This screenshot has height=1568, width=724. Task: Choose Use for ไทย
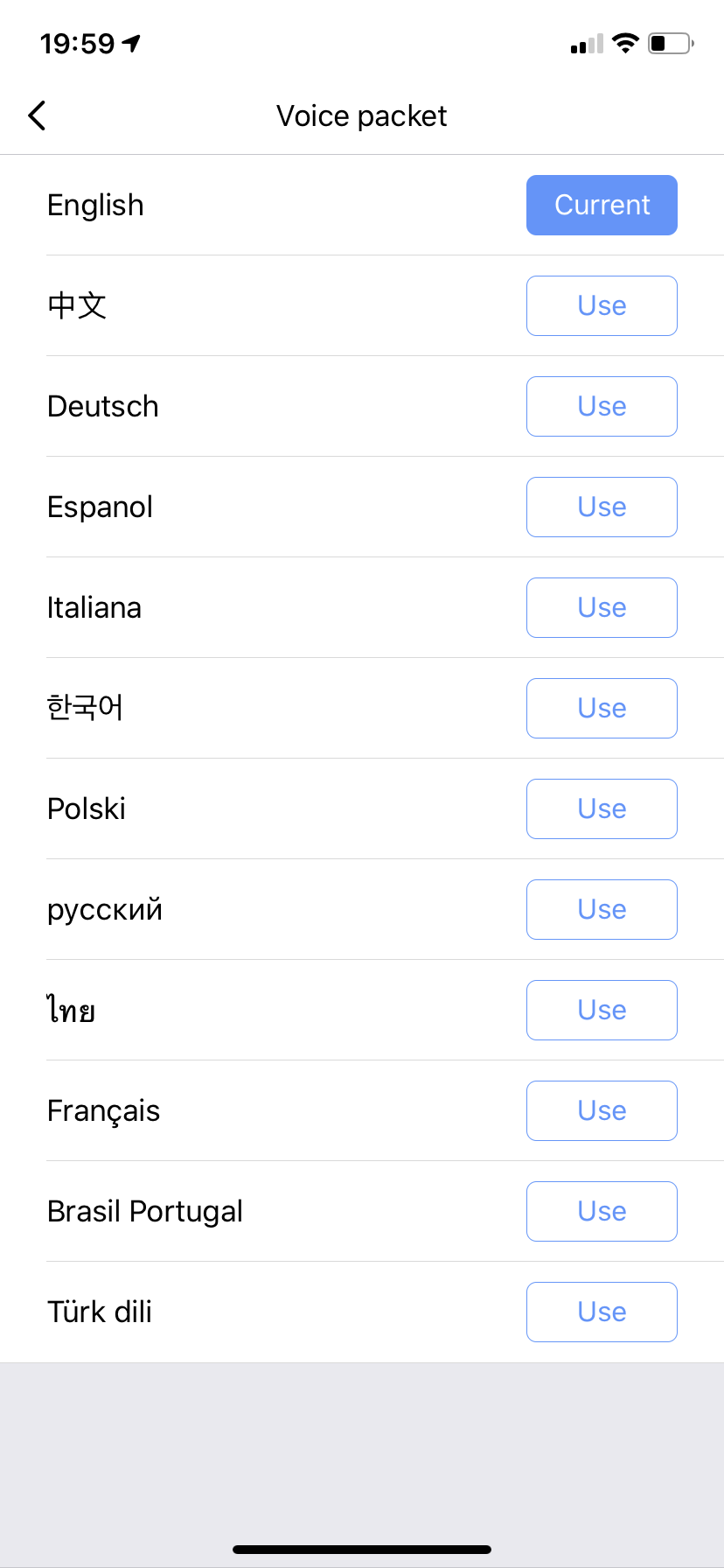(602, 1010)
